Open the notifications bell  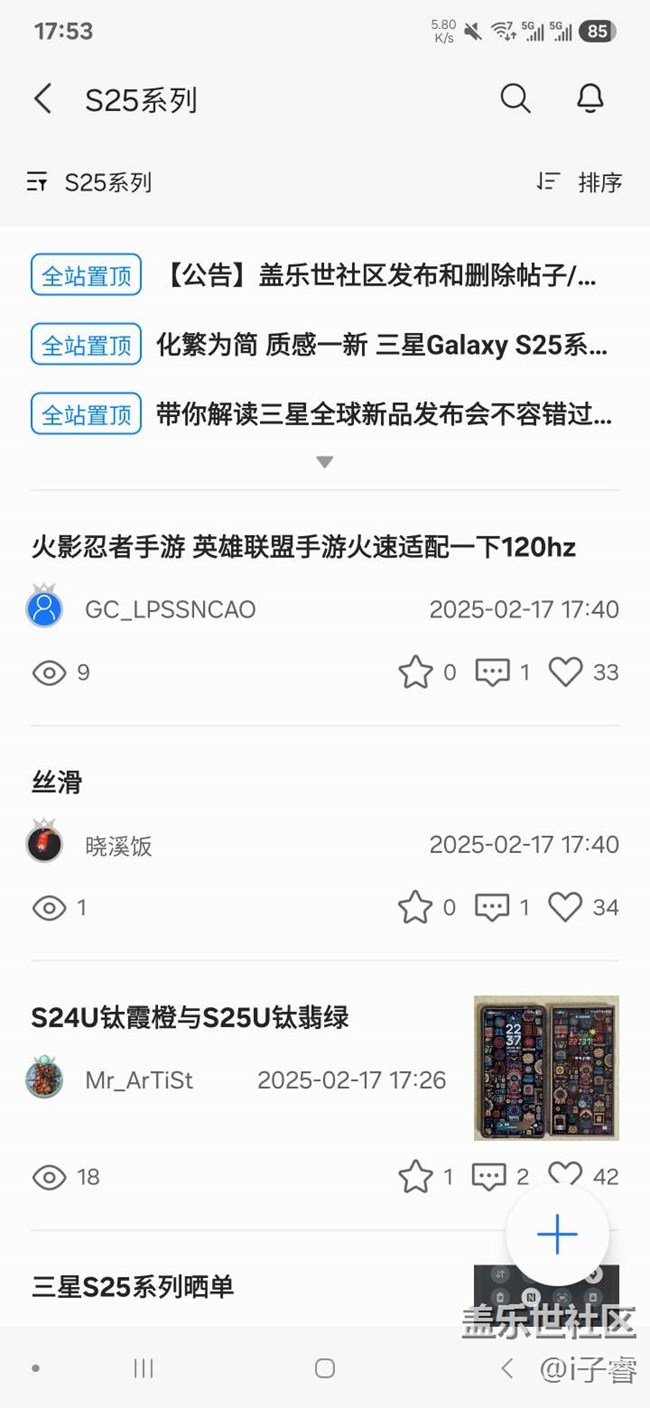[x=590, y=99]
